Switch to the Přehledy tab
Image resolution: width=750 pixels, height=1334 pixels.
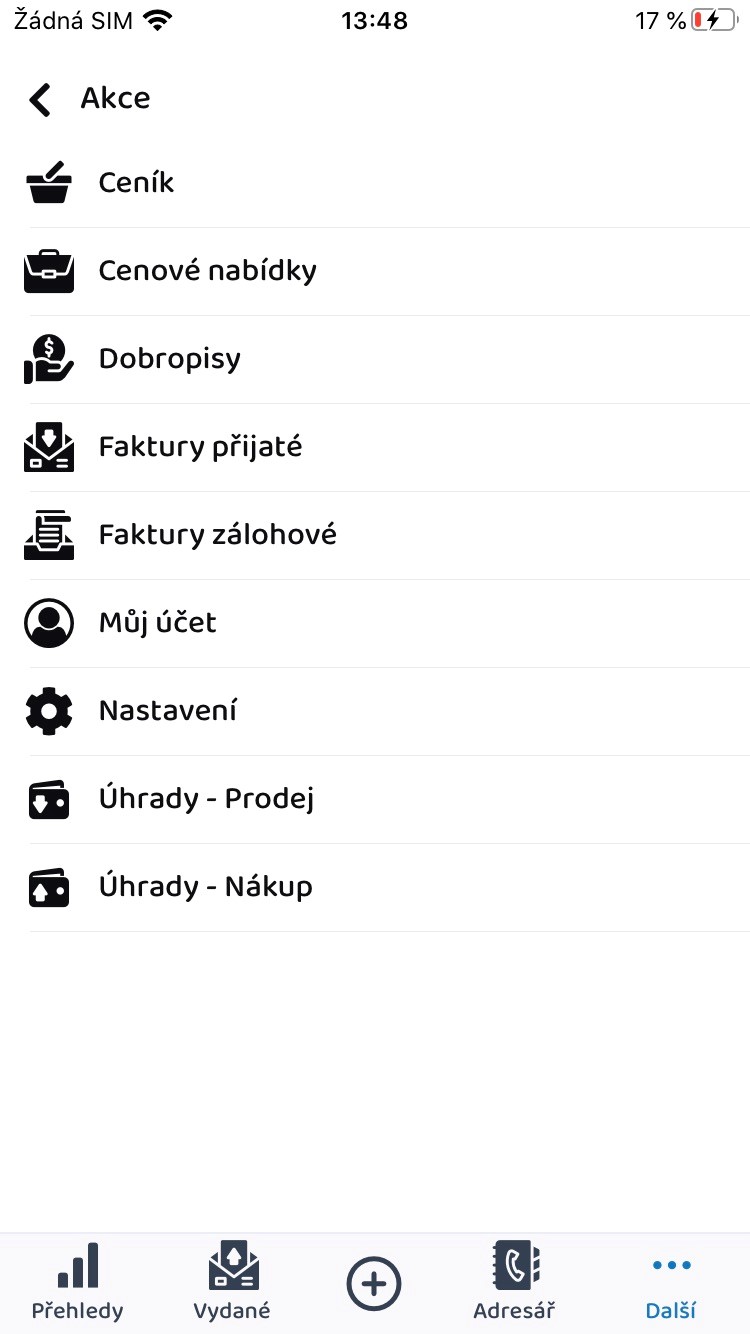pyautogui.click(x=77, y=1282)
